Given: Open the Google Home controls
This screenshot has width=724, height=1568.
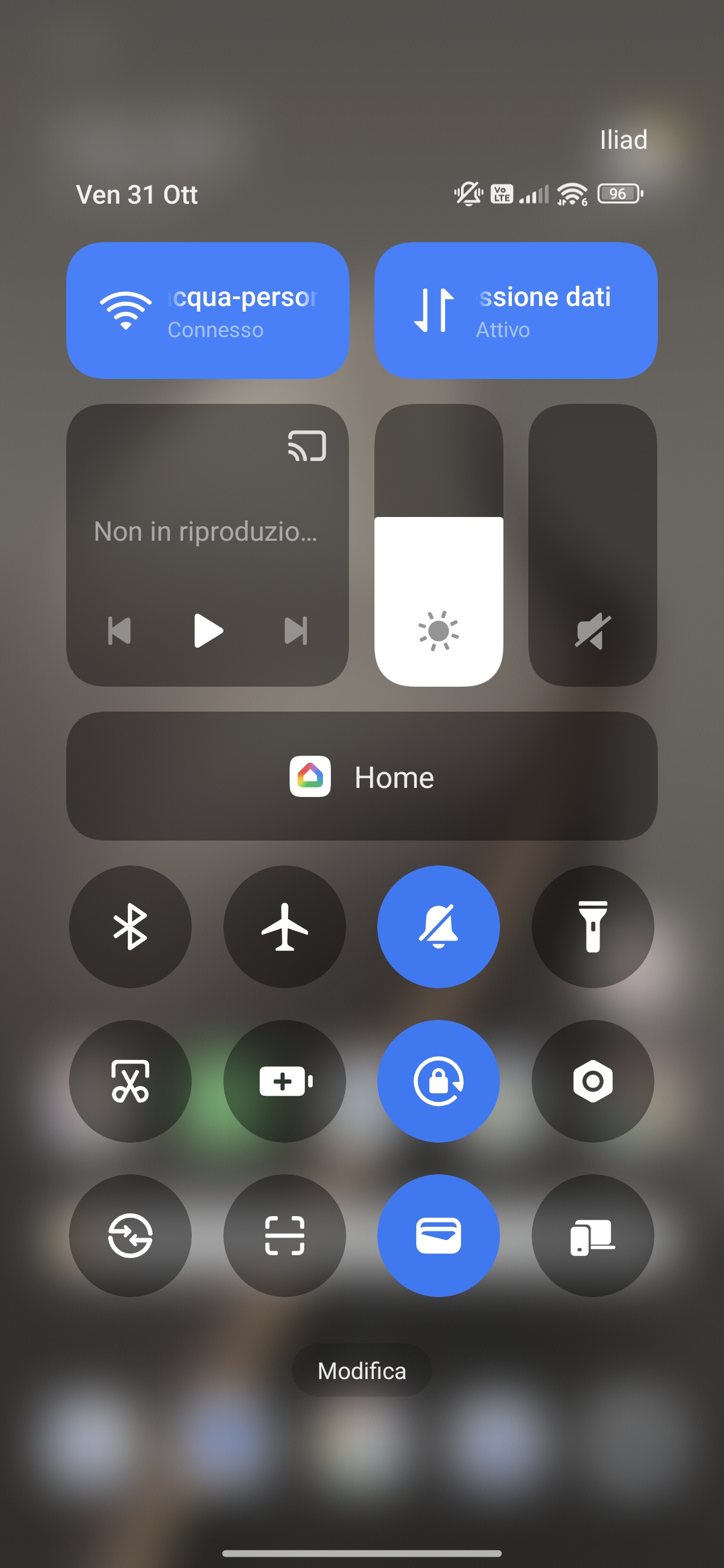Looking at the screenshot, I should click(361, 777).
